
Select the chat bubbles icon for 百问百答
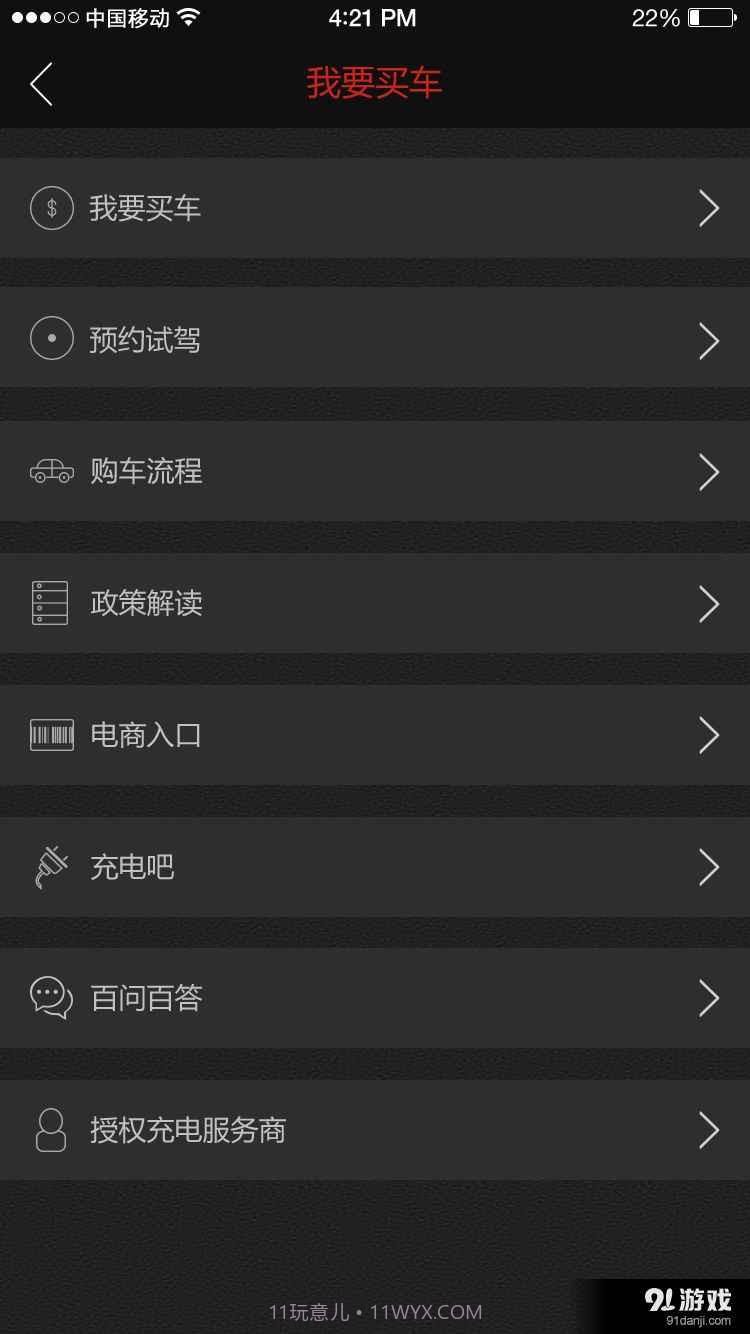[x=52, y=998]
